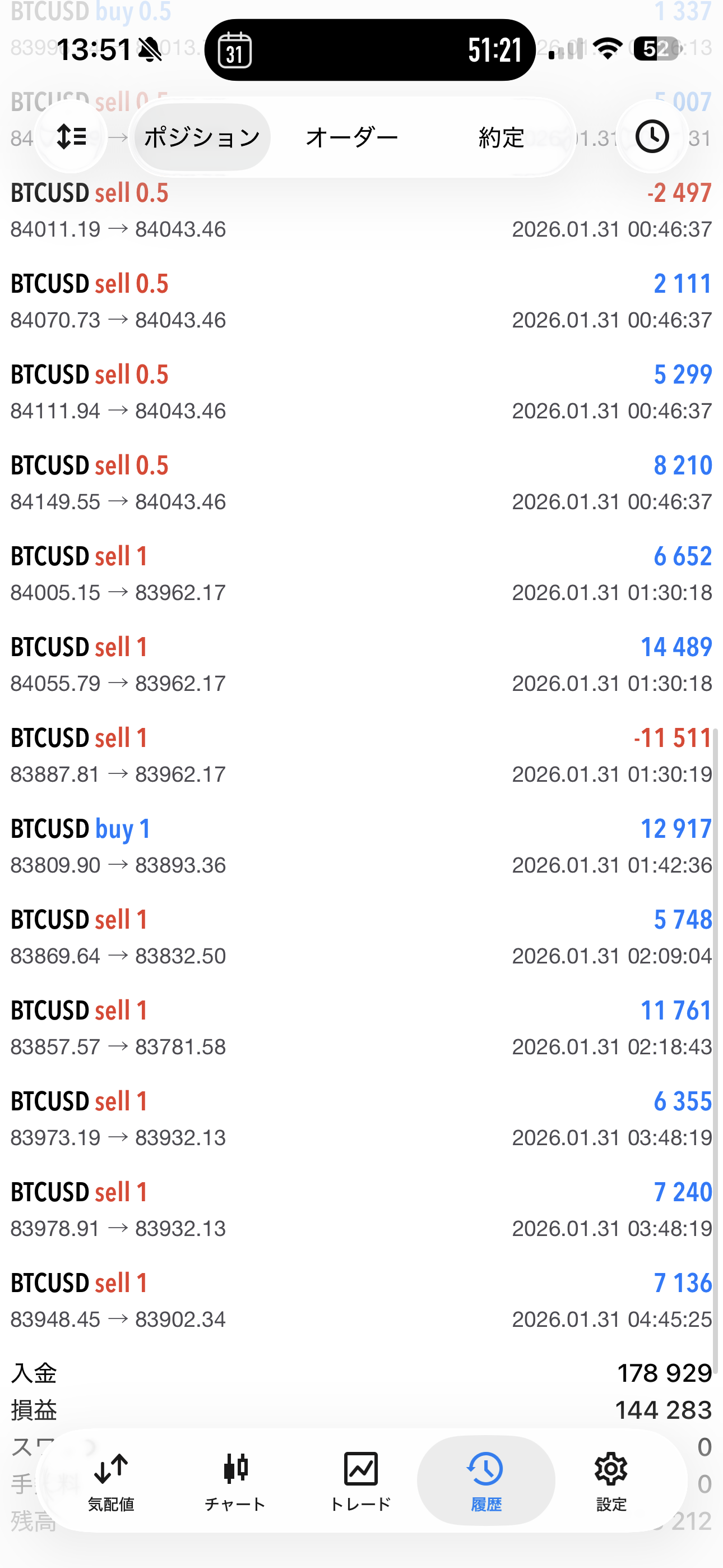The image size is (723, 1568).
Task: Switch to the オーダー tab
Action: (x=352, y=137)
